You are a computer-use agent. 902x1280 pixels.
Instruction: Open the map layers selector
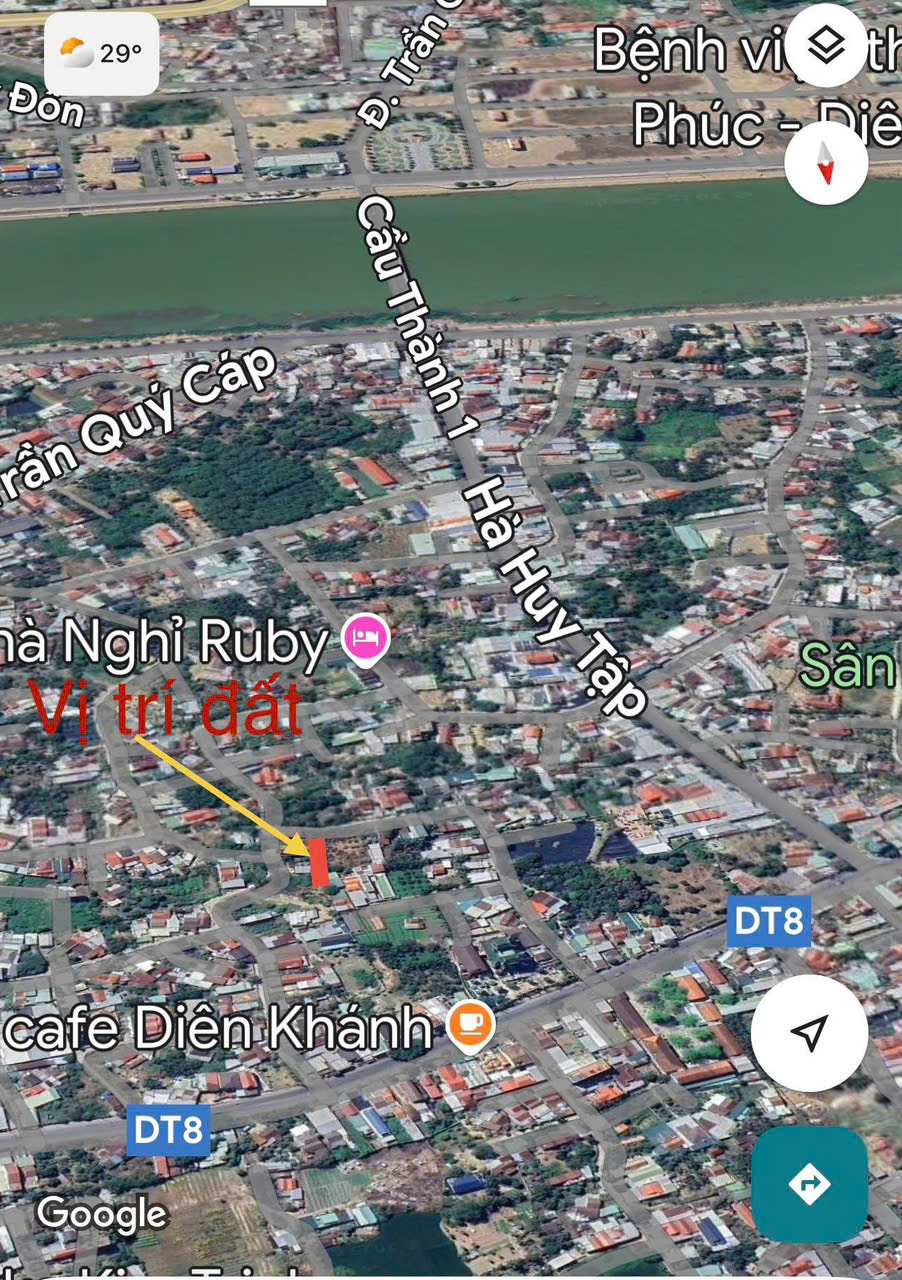[826, 46]
